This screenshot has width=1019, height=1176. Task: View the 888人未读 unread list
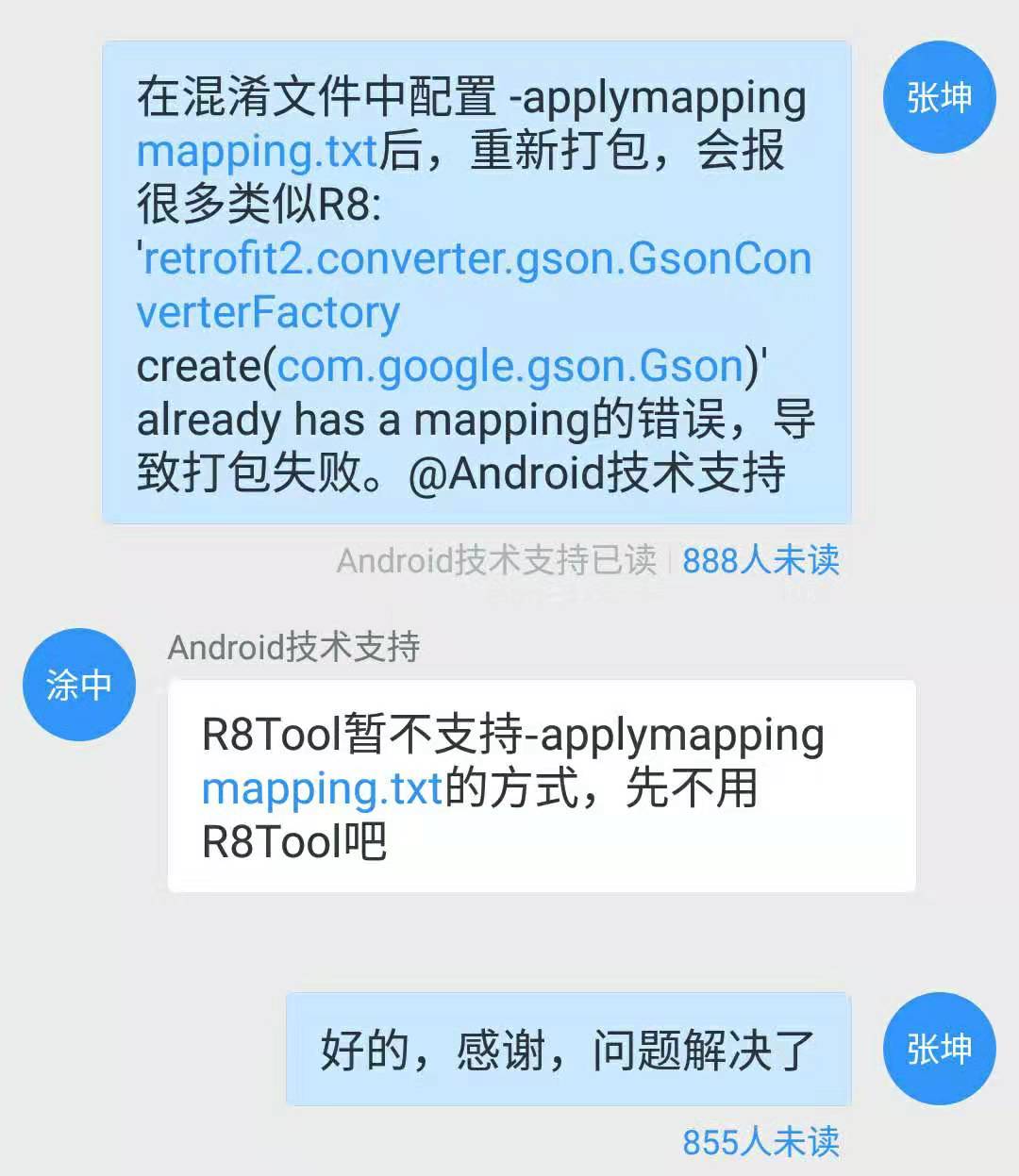coord(760,560)
